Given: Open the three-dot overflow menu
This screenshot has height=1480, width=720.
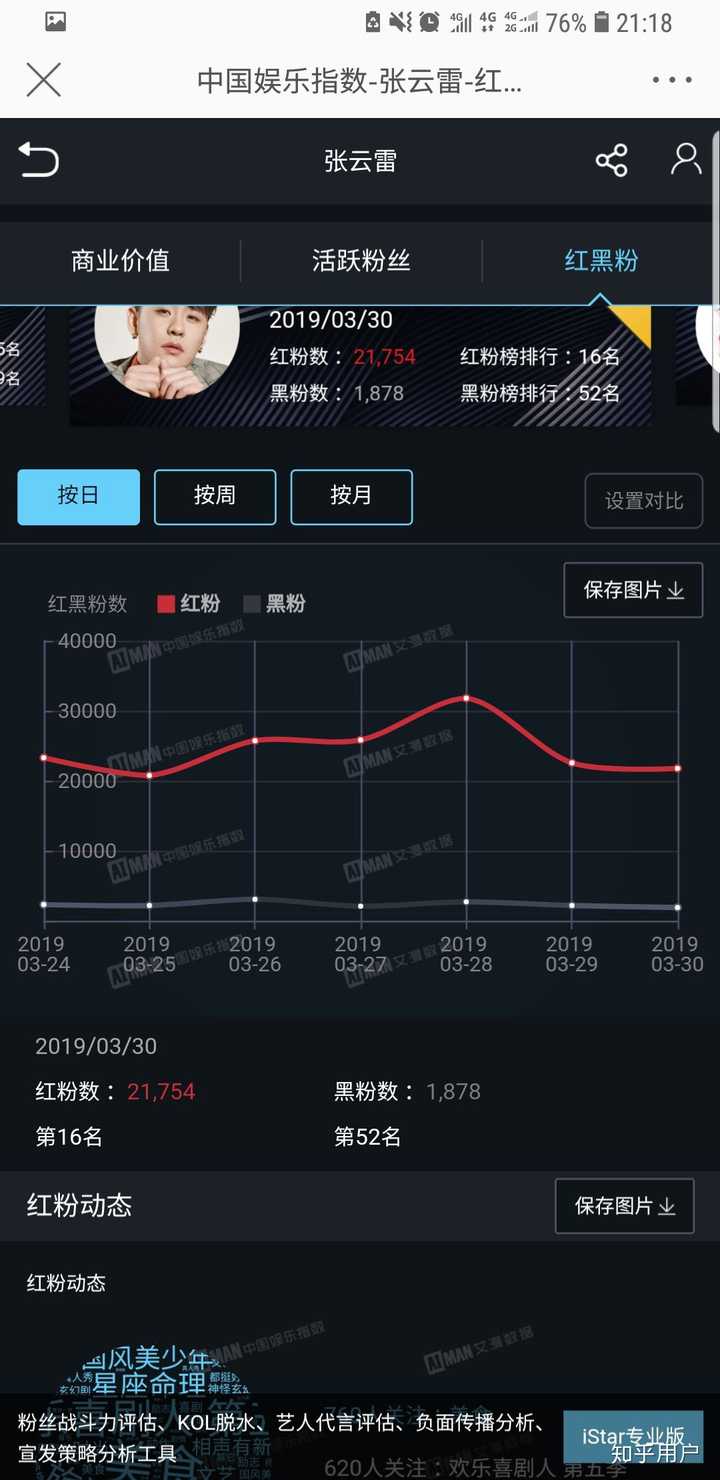Looking at the screenshot, I should click(x=672, y=80).
